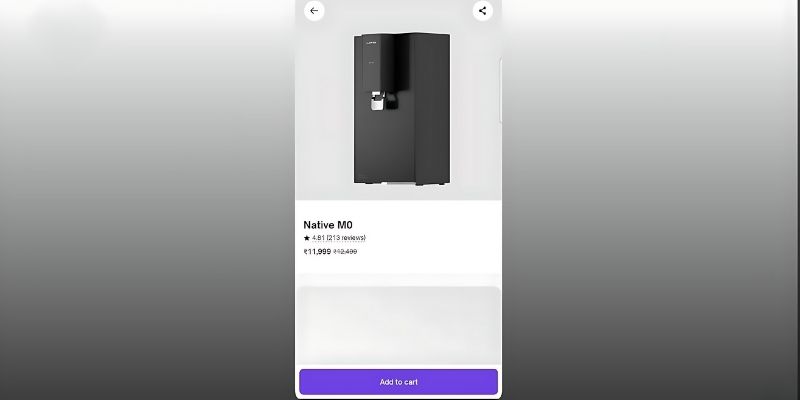Add Native M0 to cart
The height and width of the screenshot is (400, 800).
pos(398,382)
